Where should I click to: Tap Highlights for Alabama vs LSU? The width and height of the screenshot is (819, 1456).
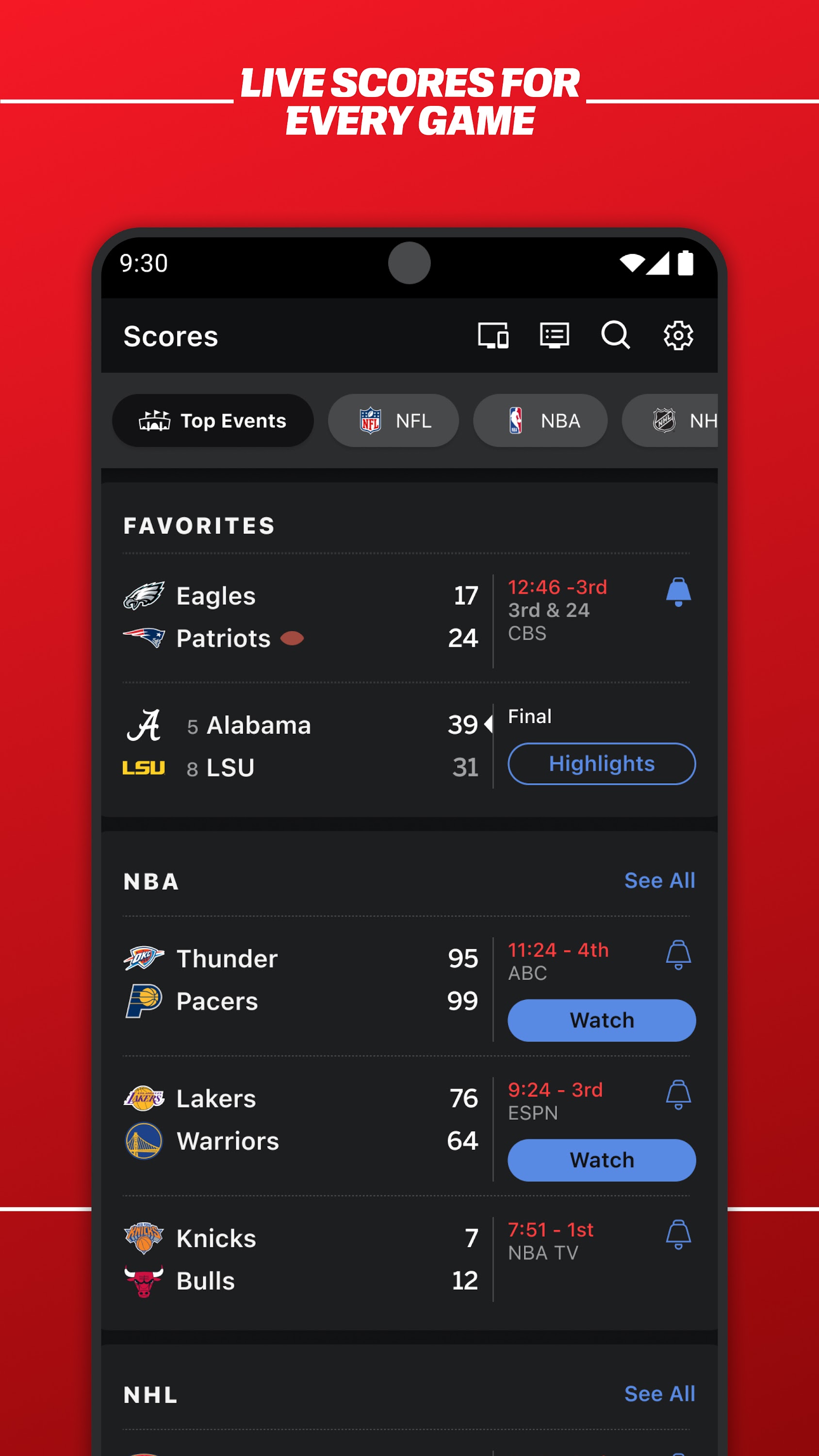(601, 763)
